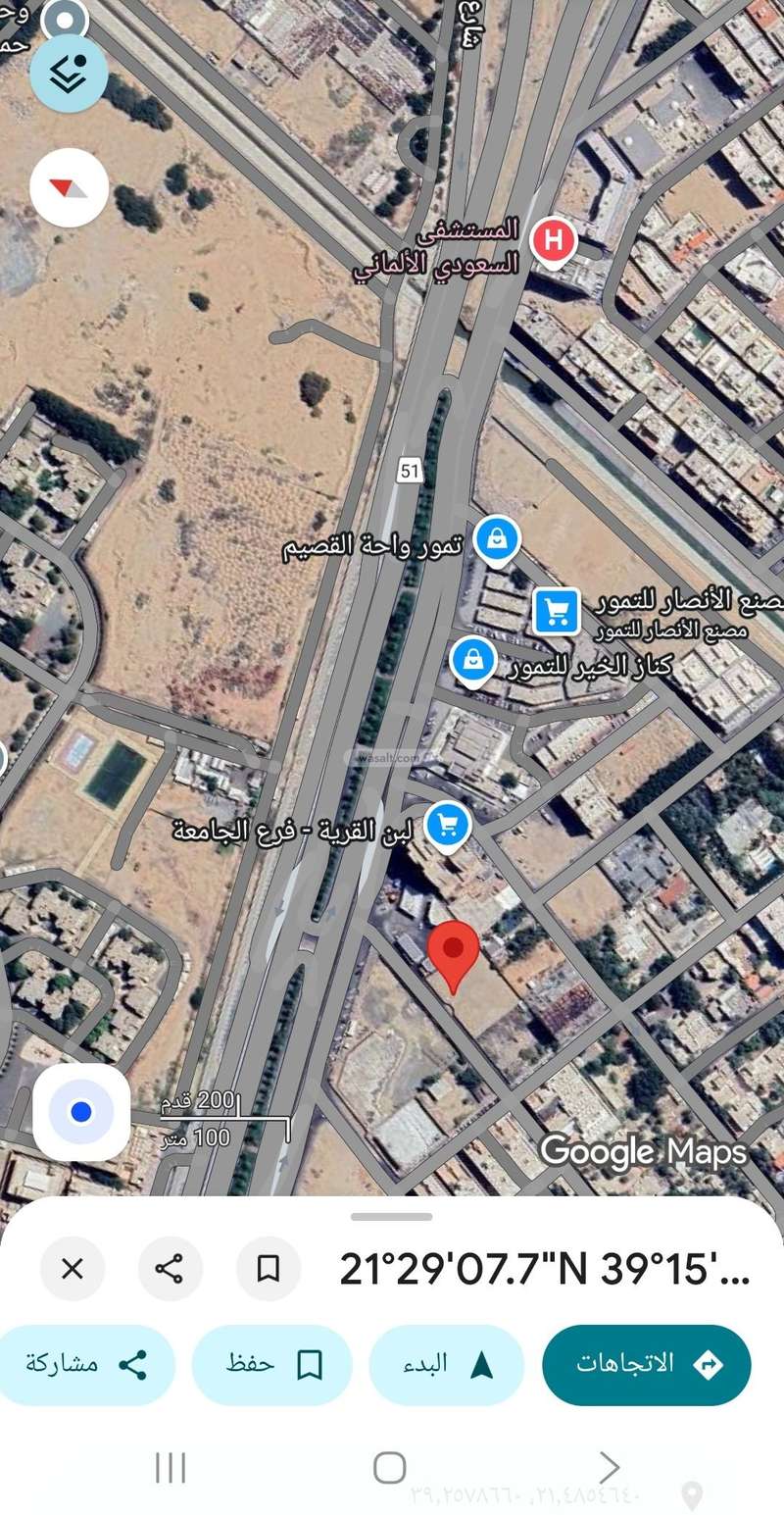
Task: Go to the system home screen
Action: (x=389, y=1467)
